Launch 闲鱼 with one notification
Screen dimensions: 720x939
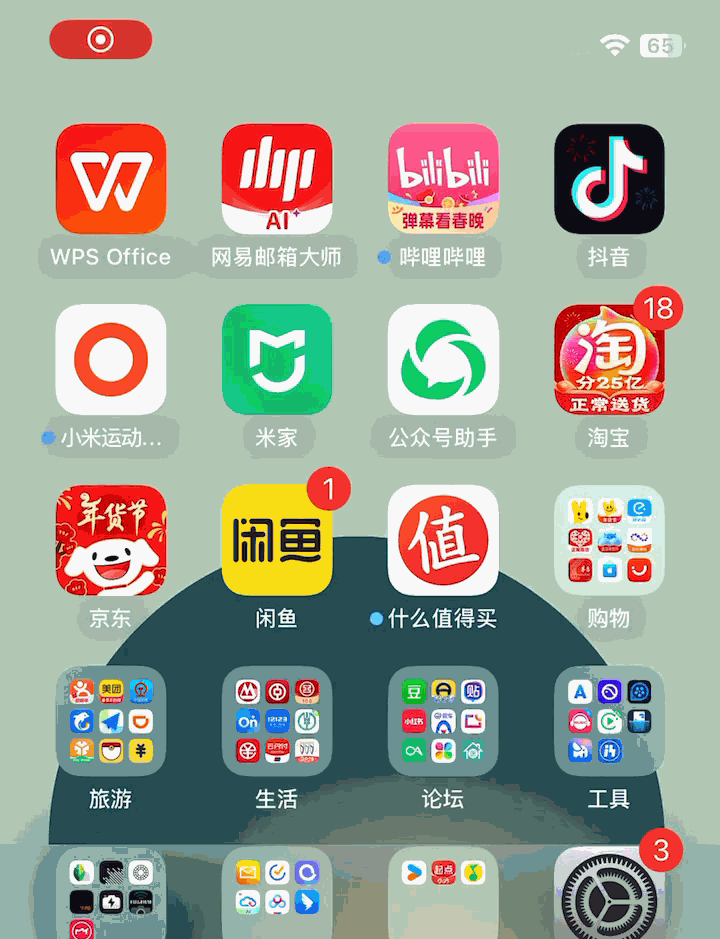[x=276, y=540]
